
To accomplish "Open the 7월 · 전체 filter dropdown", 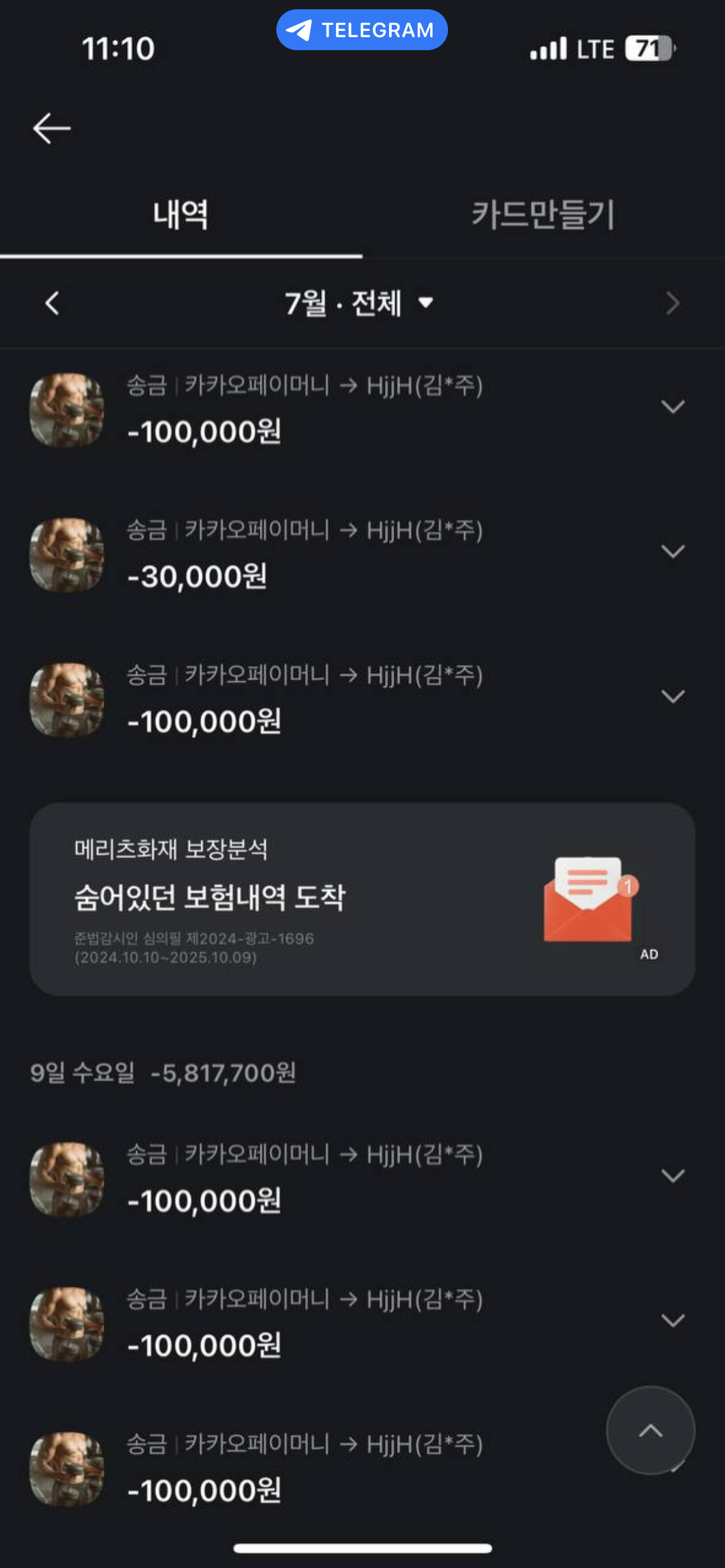I will point(359,303).
